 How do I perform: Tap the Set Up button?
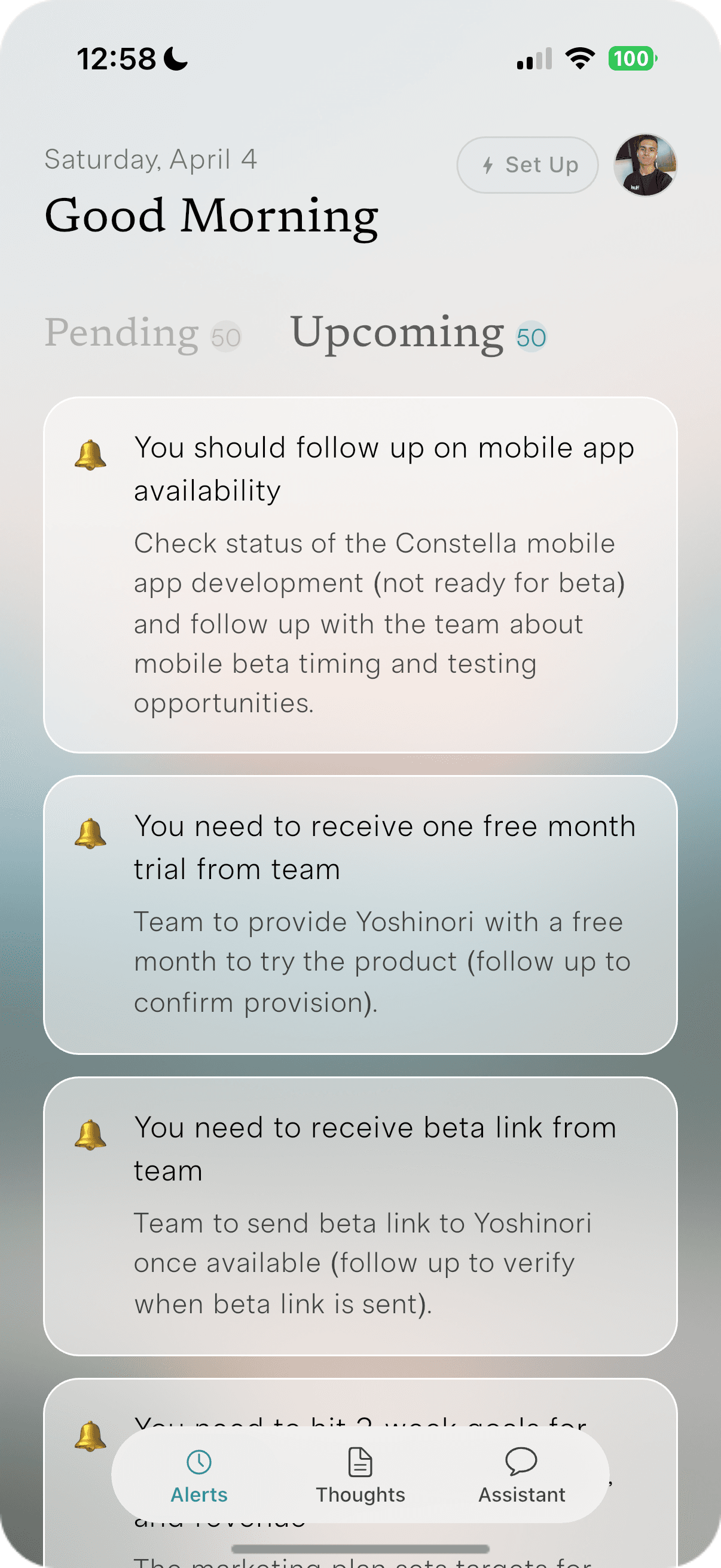click(x=527, y=164)
